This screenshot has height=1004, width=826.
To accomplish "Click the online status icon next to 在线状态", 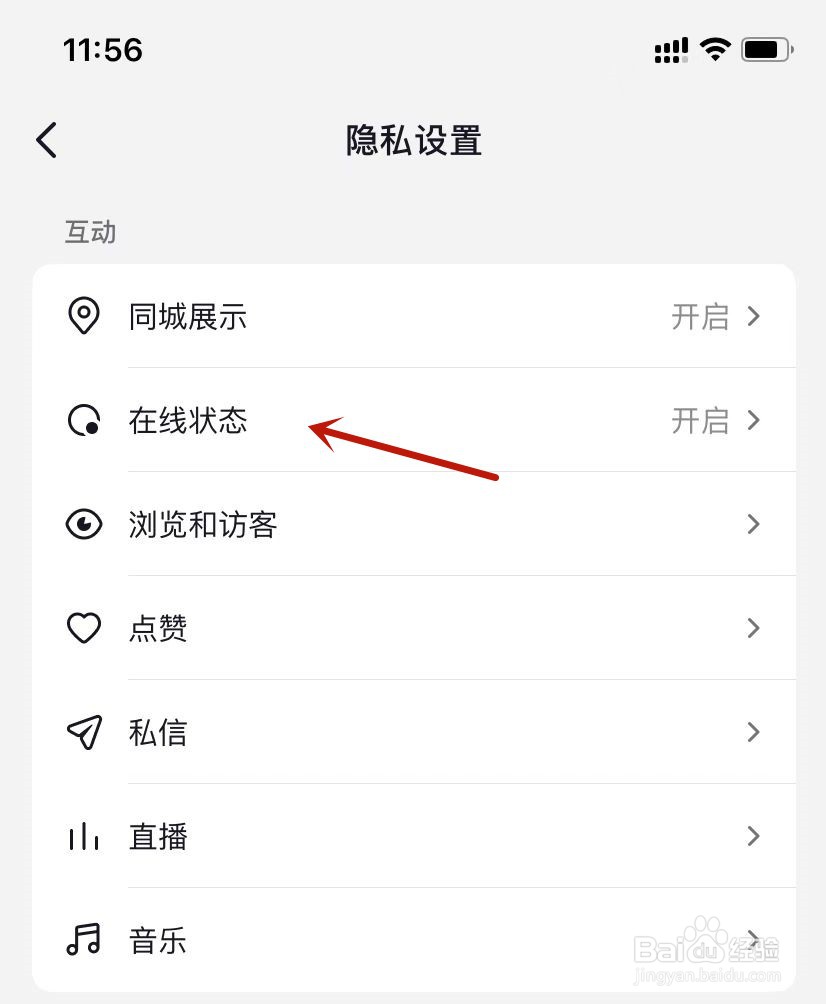I will pos(84,421).
